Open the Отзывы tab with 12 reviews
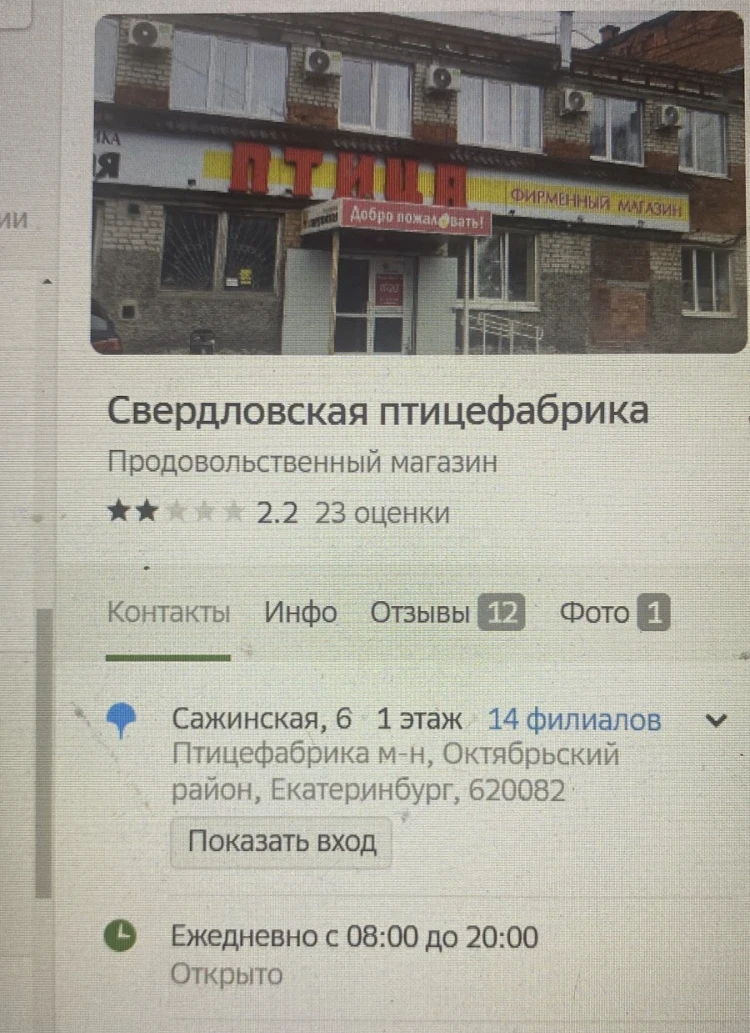The image size is (750, 1033). point(446,613)
